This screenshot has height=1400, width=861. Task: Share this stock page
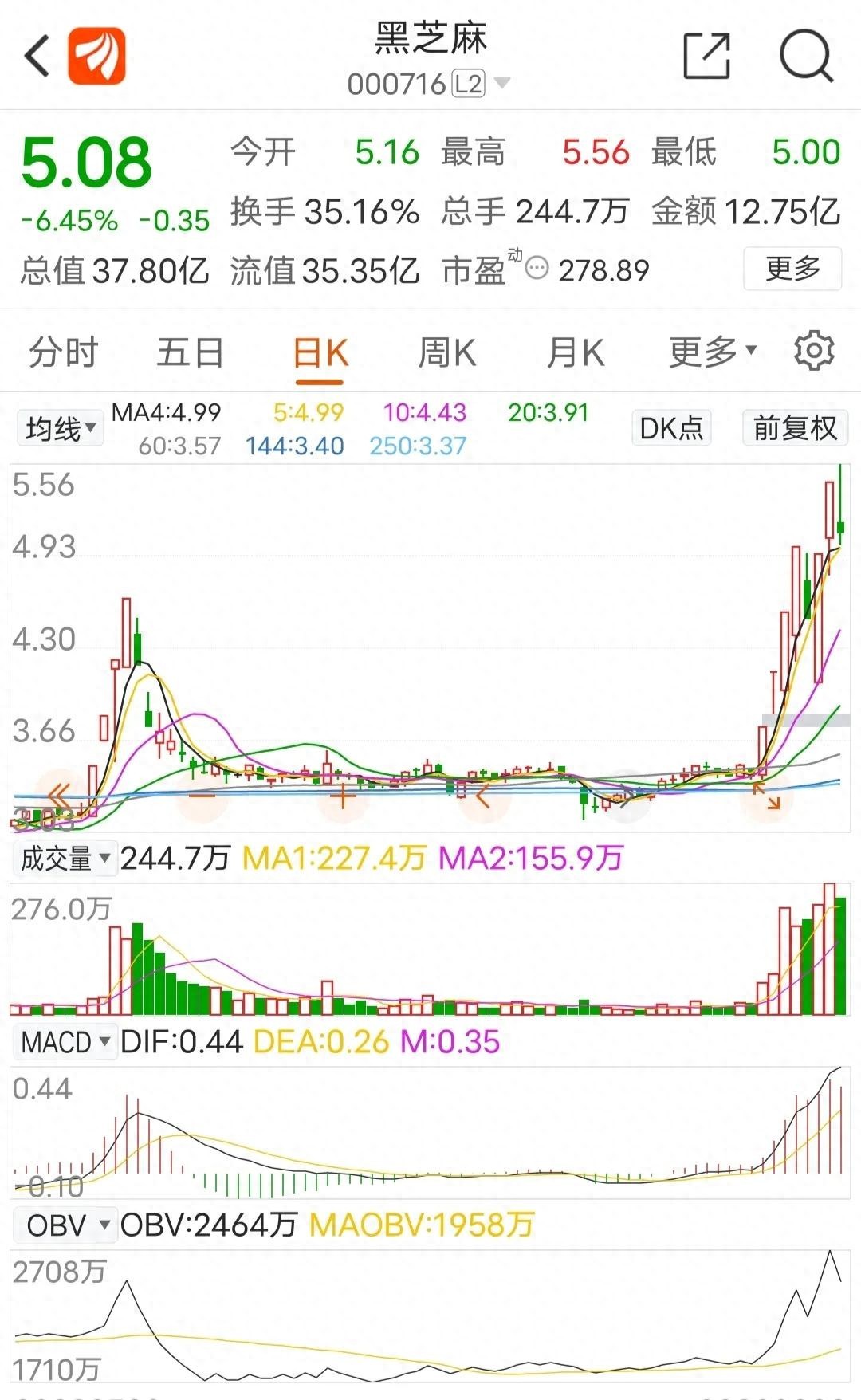(707, 56)
